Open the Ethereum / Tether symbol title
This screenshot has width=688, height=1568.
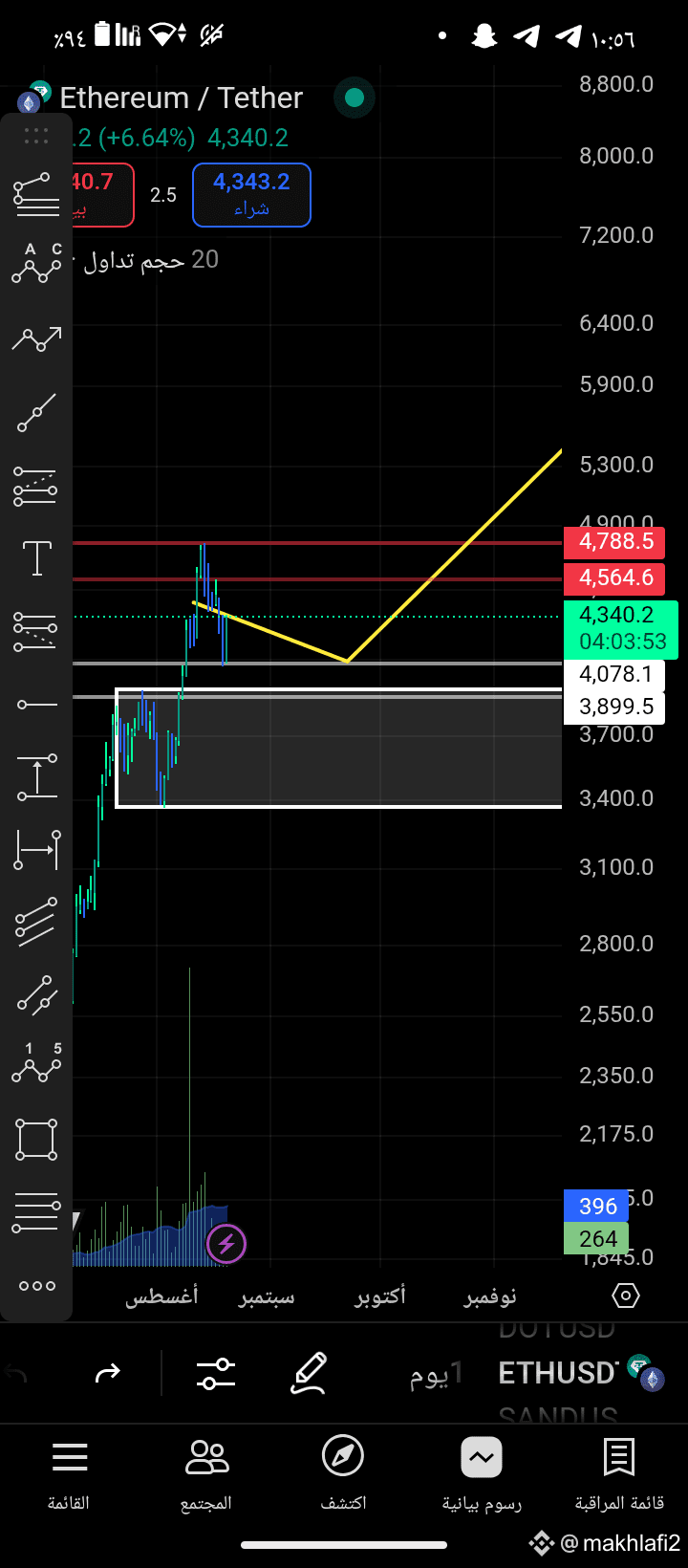point(181,98)
